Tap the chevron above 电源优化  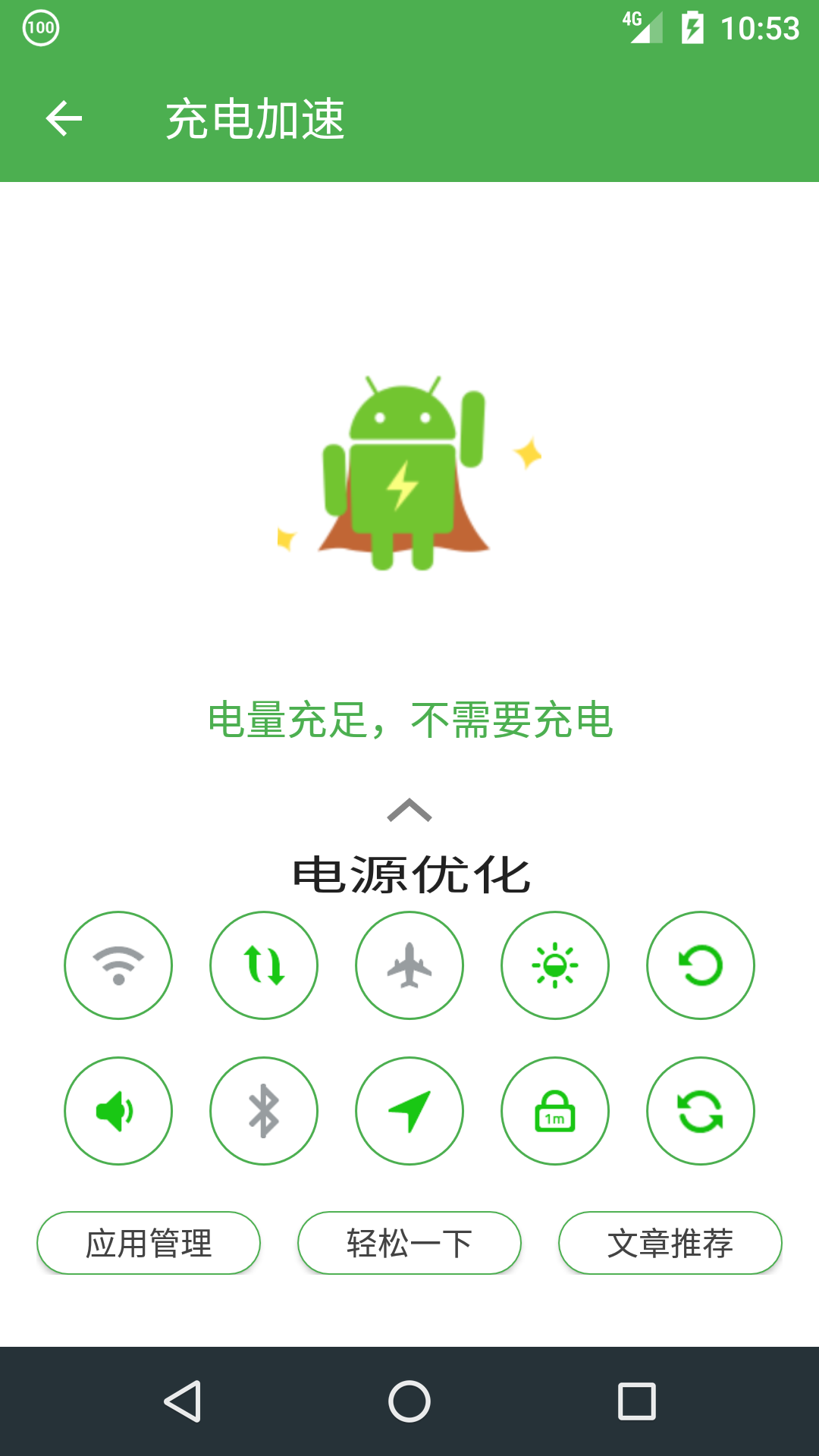coord(409,810)
